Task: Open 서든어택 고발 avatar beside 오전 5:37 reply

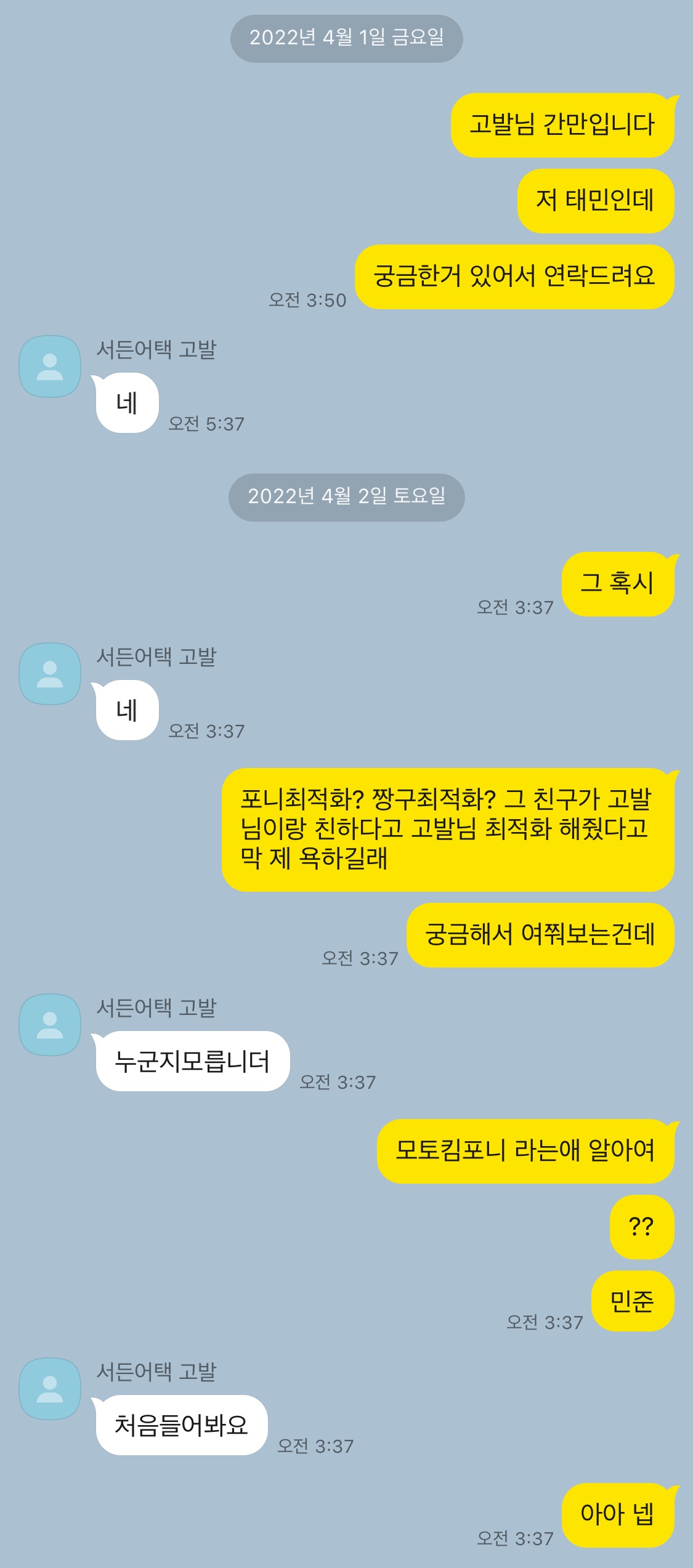Action: (x=50, y=366)
